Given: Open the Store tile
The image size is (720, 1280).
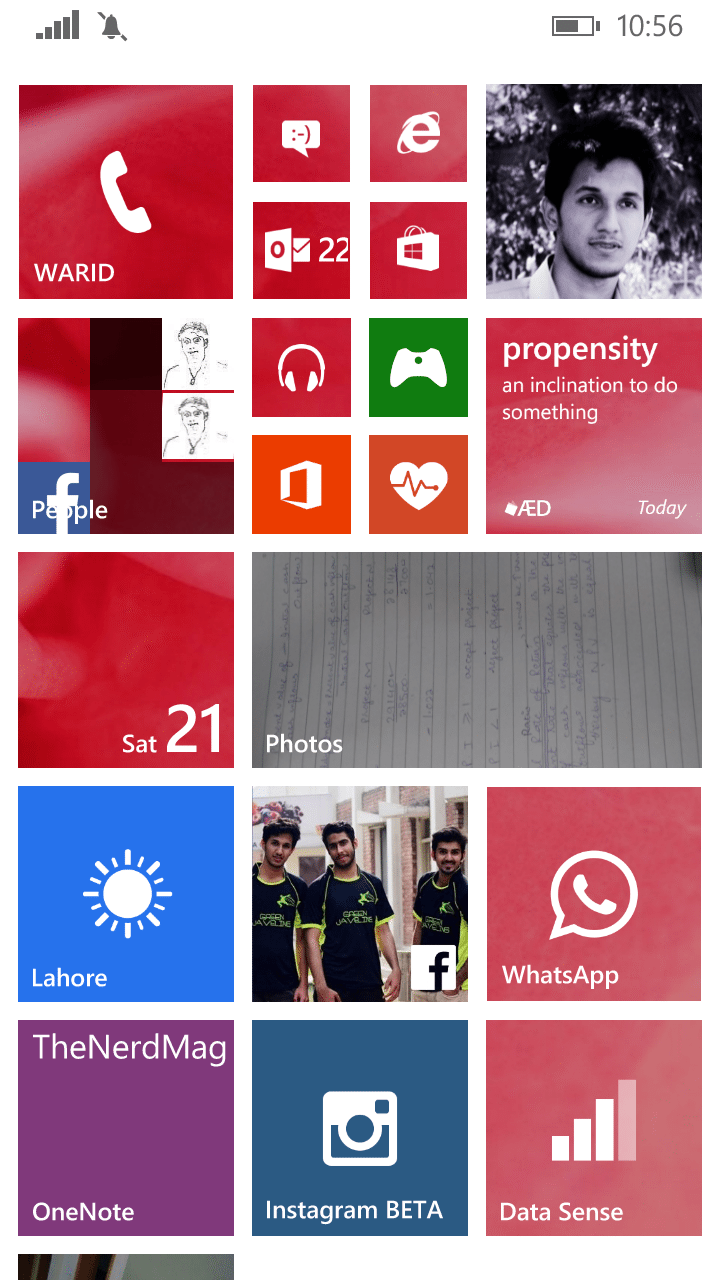Looking at the screenshot, I should pyautogui.click(x=418, y=250).
